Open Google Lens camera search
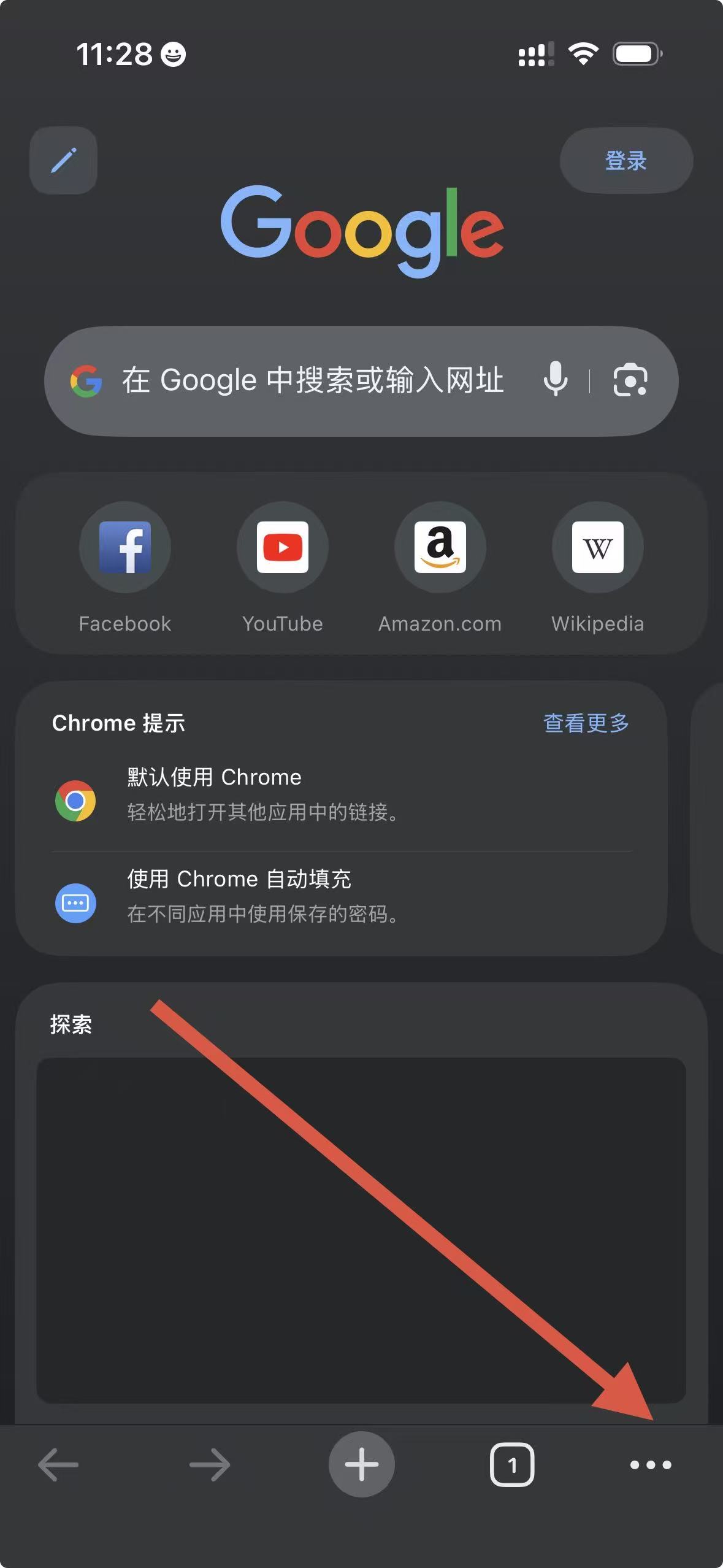The height and width of the screenshot is (1568, 723). point(630,380)
